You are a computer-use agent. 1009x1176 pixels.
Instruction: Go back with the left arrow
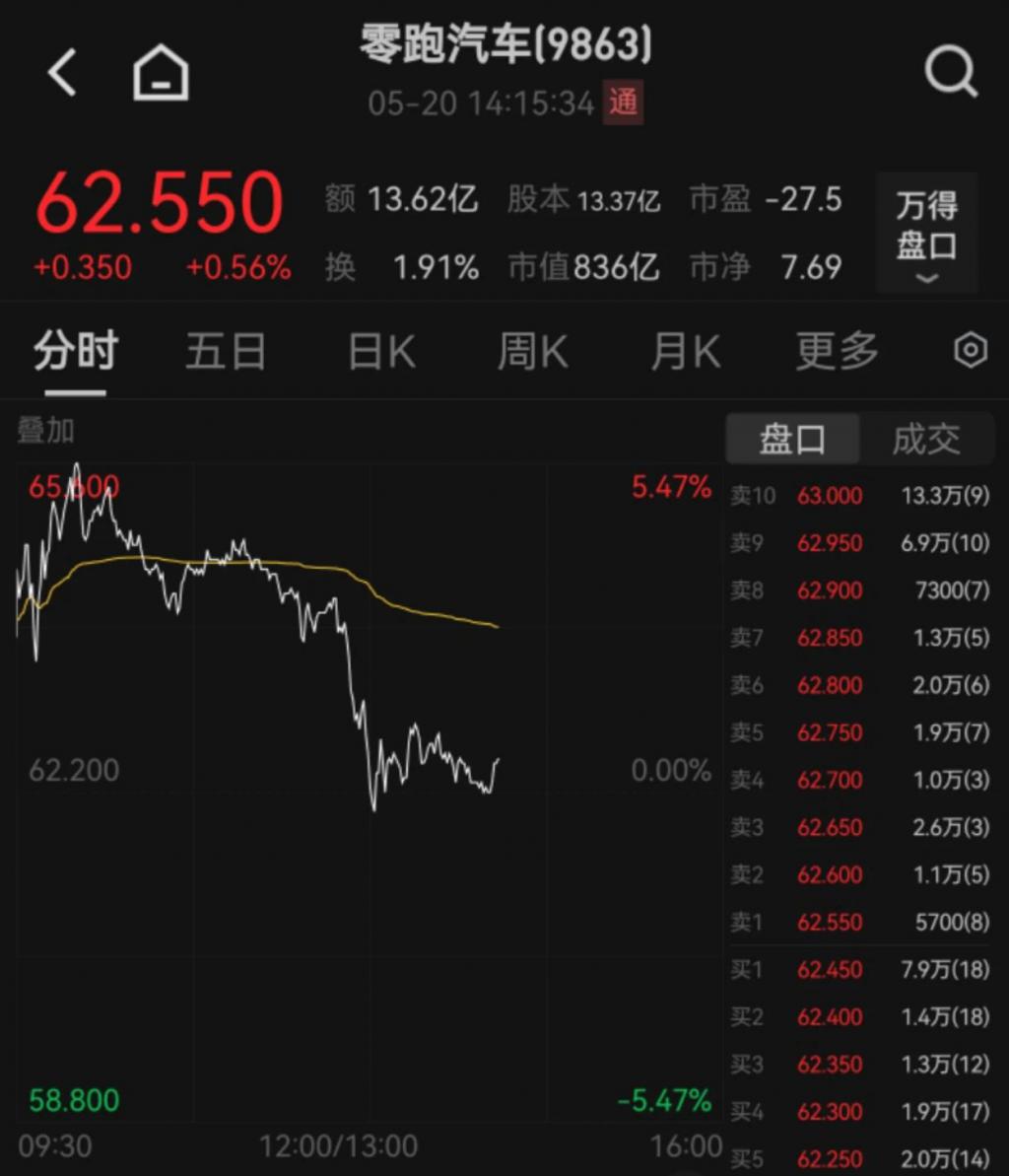tap(62, 73)
